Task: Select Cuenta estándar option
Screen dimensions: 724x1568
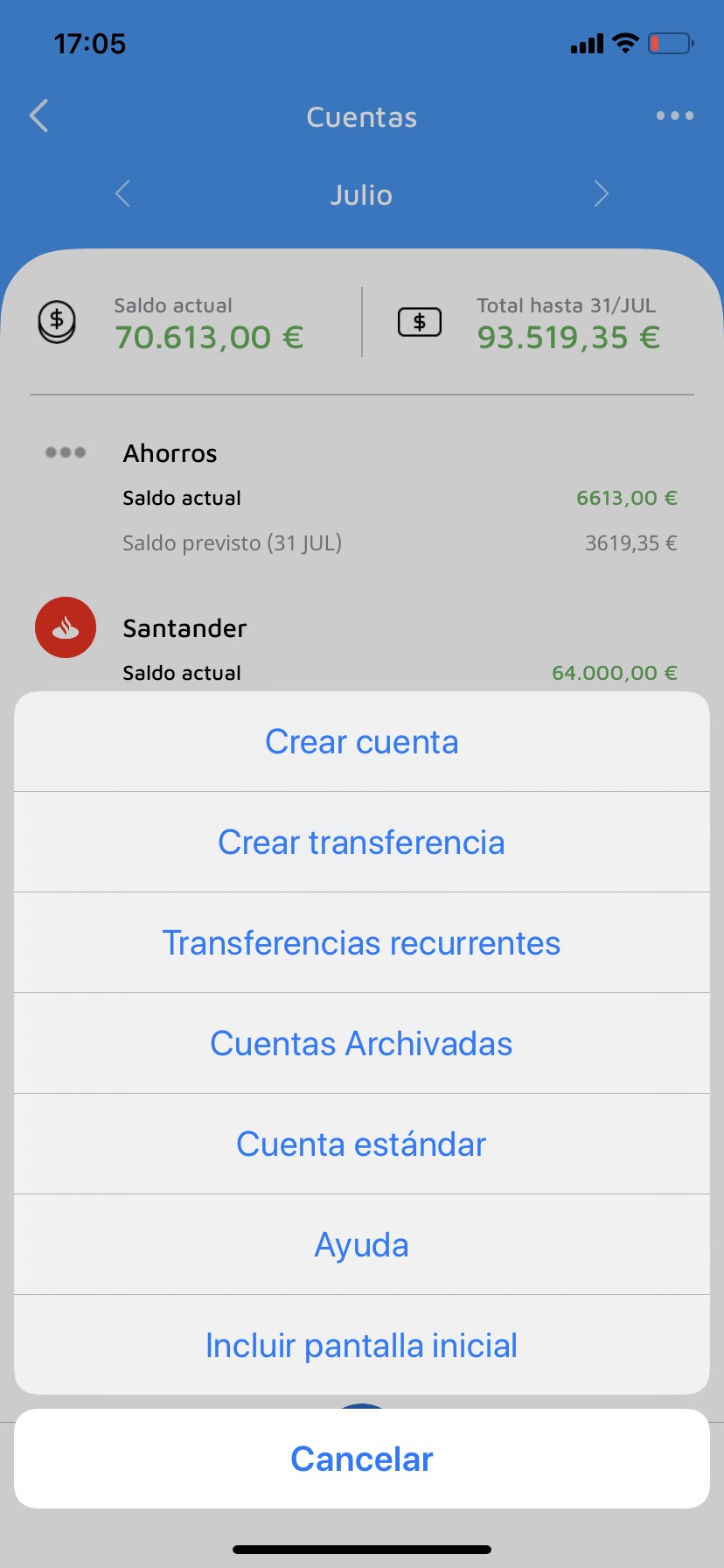Action: [x=362, y=1144]
